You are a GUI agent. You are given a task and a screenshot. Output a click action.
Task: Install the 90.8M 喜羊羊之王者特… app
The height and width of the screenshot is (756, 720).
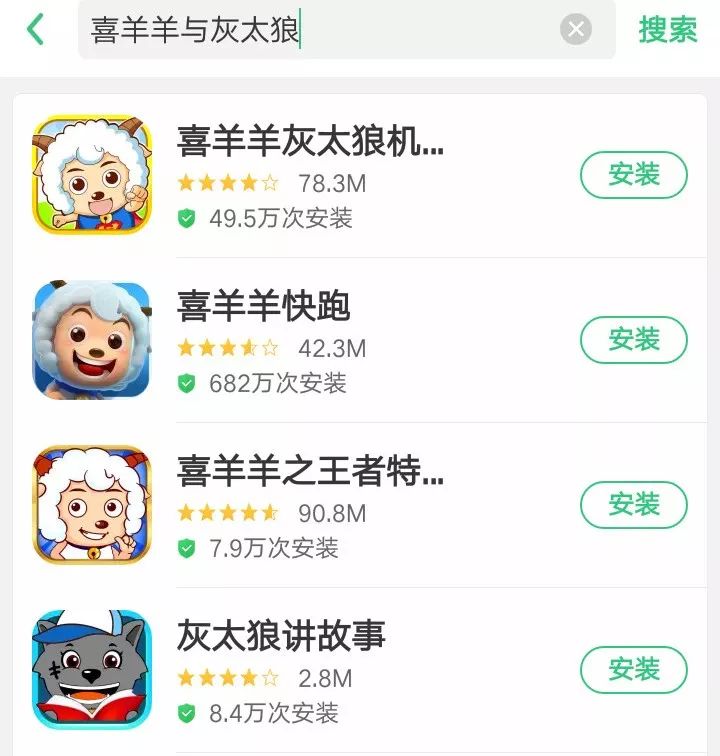coord(633,505)
